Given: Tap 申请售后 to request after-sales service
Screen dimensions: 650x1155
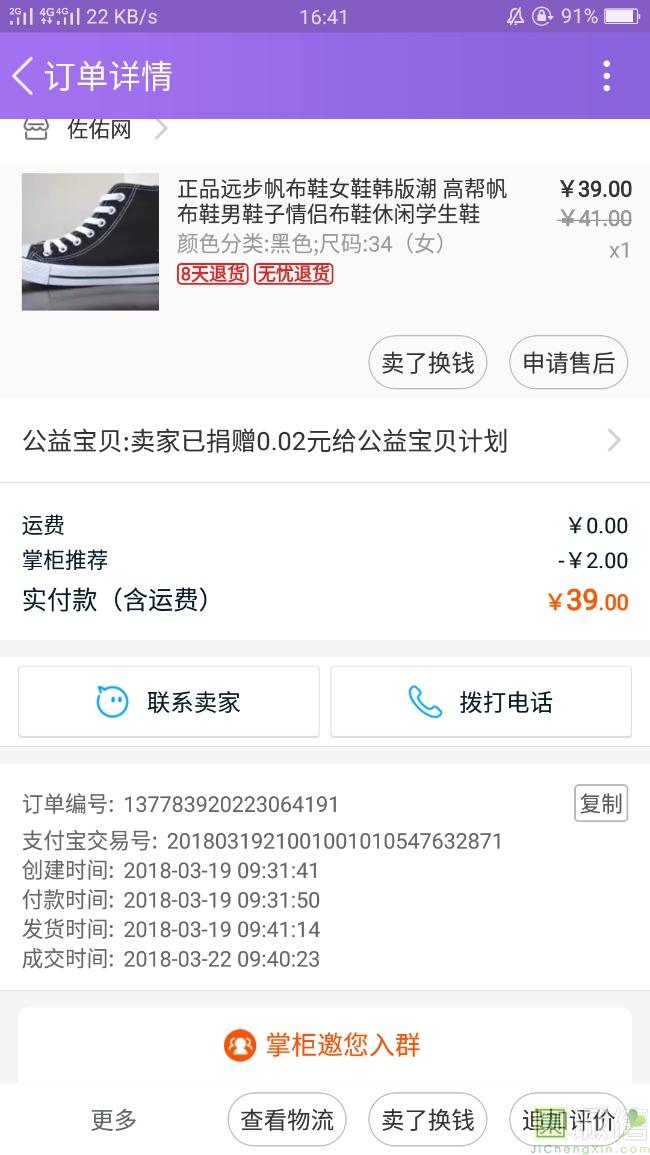Looking at the screenshot, I should click(568, 362).
